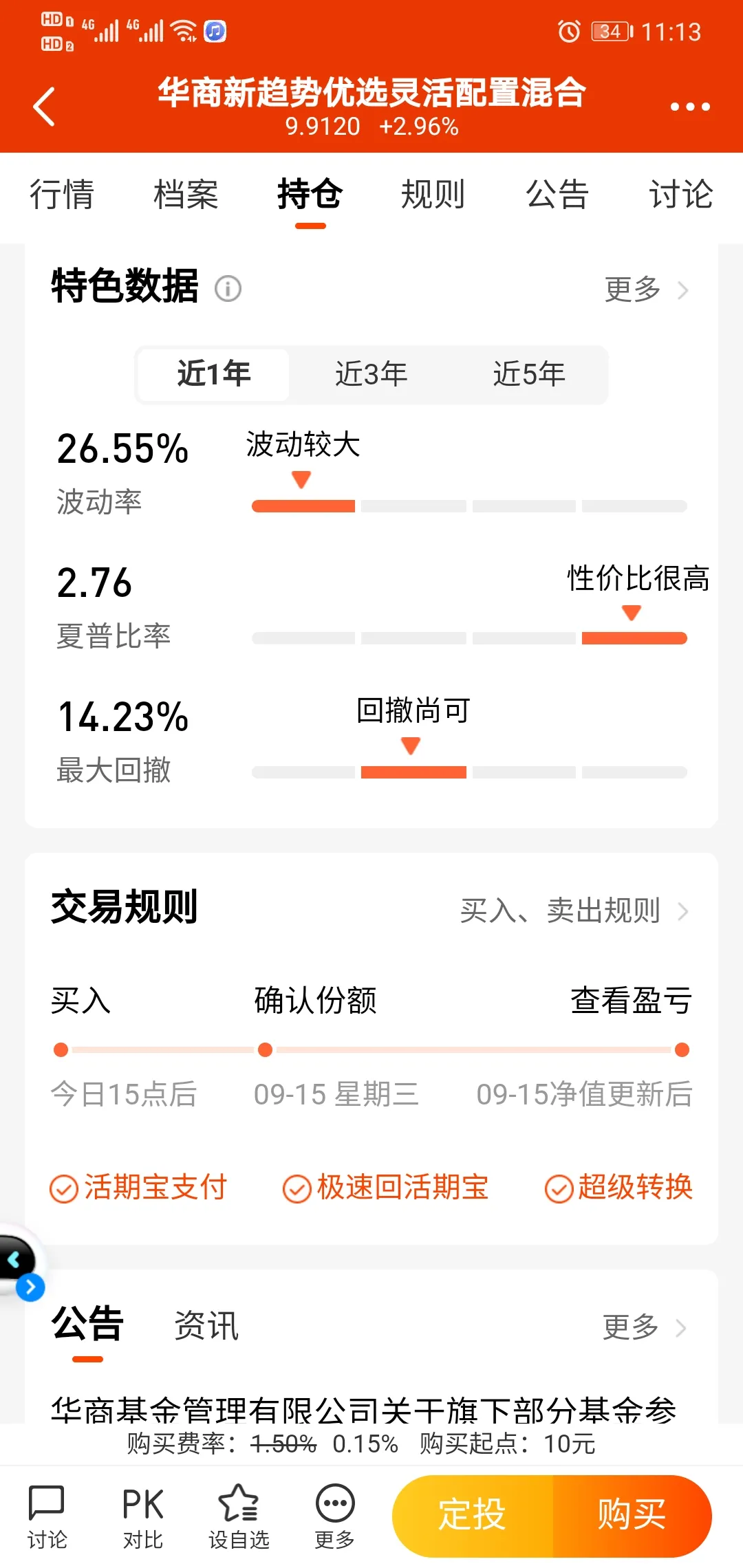This screenshot has height=1568, width=743.
Task: Switch to the 讨论 top tab
Action: point(680,194)
